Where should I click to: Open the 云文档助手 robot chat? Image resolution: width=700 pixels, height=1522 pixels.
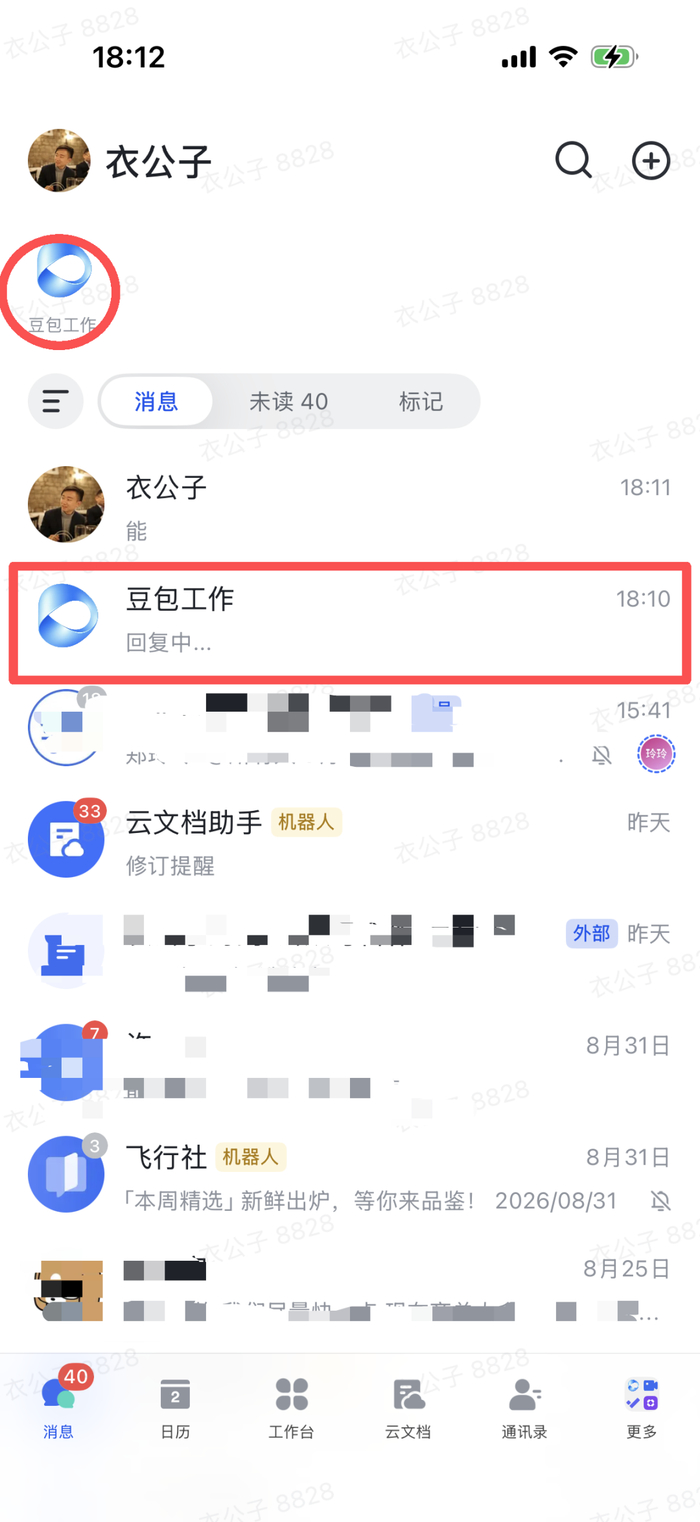point(350,841)
